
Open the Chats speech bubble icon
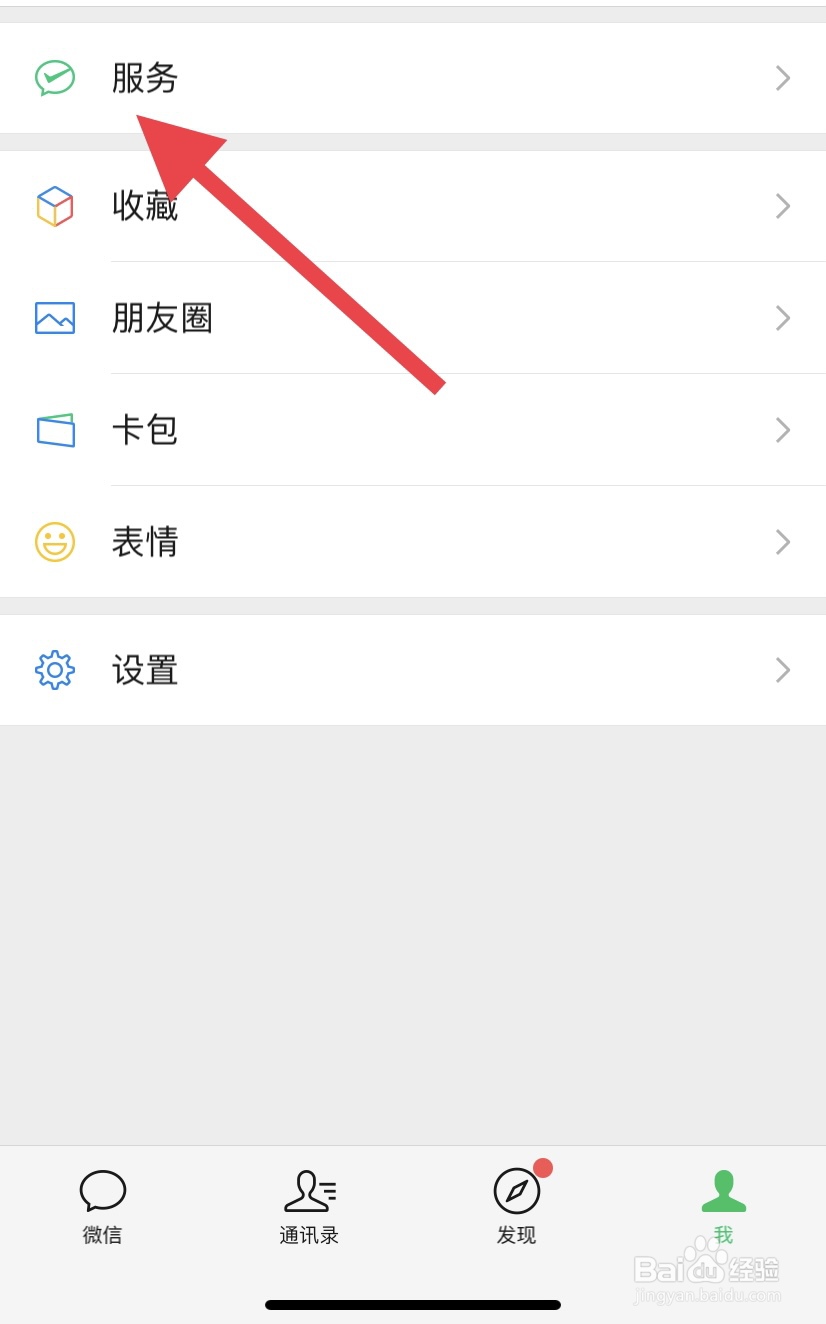[101, 1191]
